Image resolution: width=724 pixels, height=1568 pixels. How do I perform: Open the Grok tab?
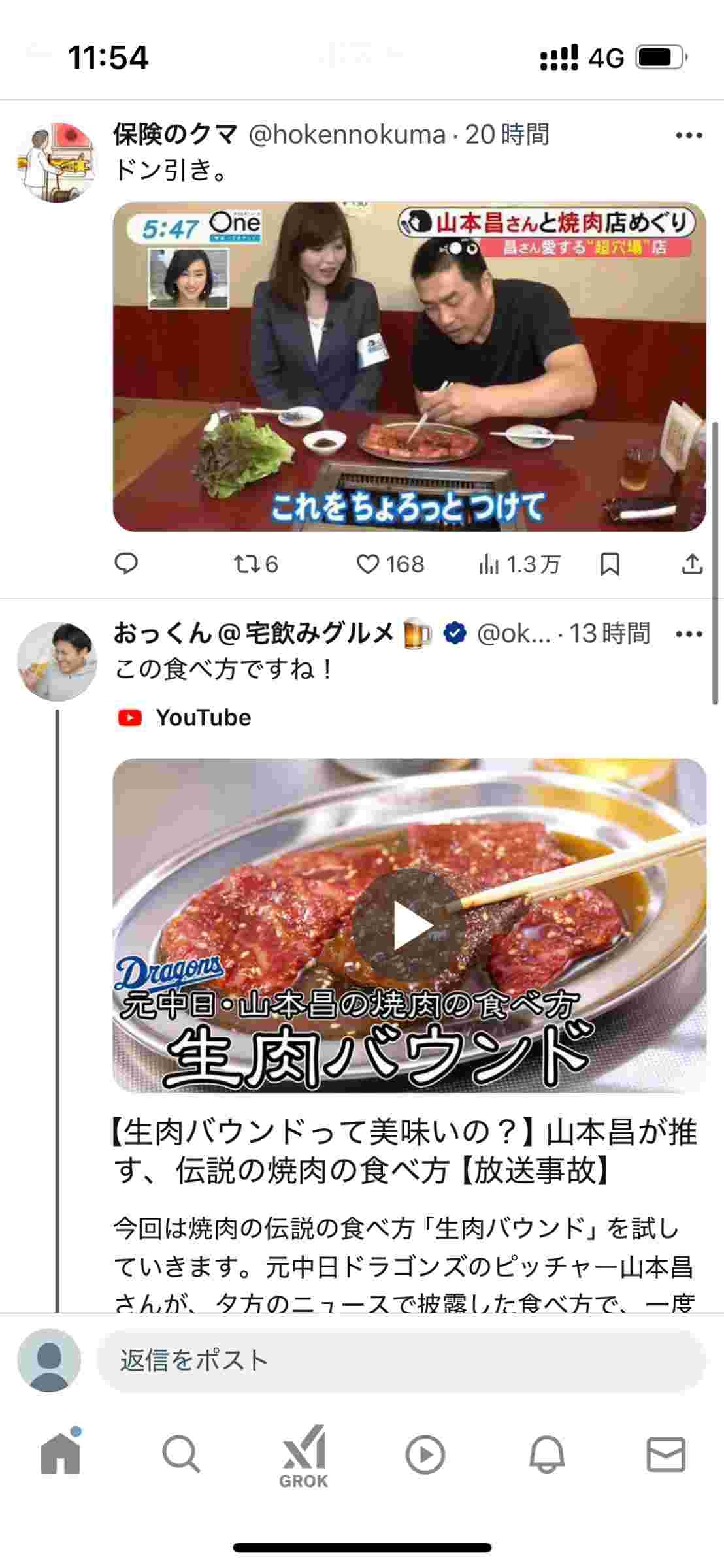(303, 1455)
